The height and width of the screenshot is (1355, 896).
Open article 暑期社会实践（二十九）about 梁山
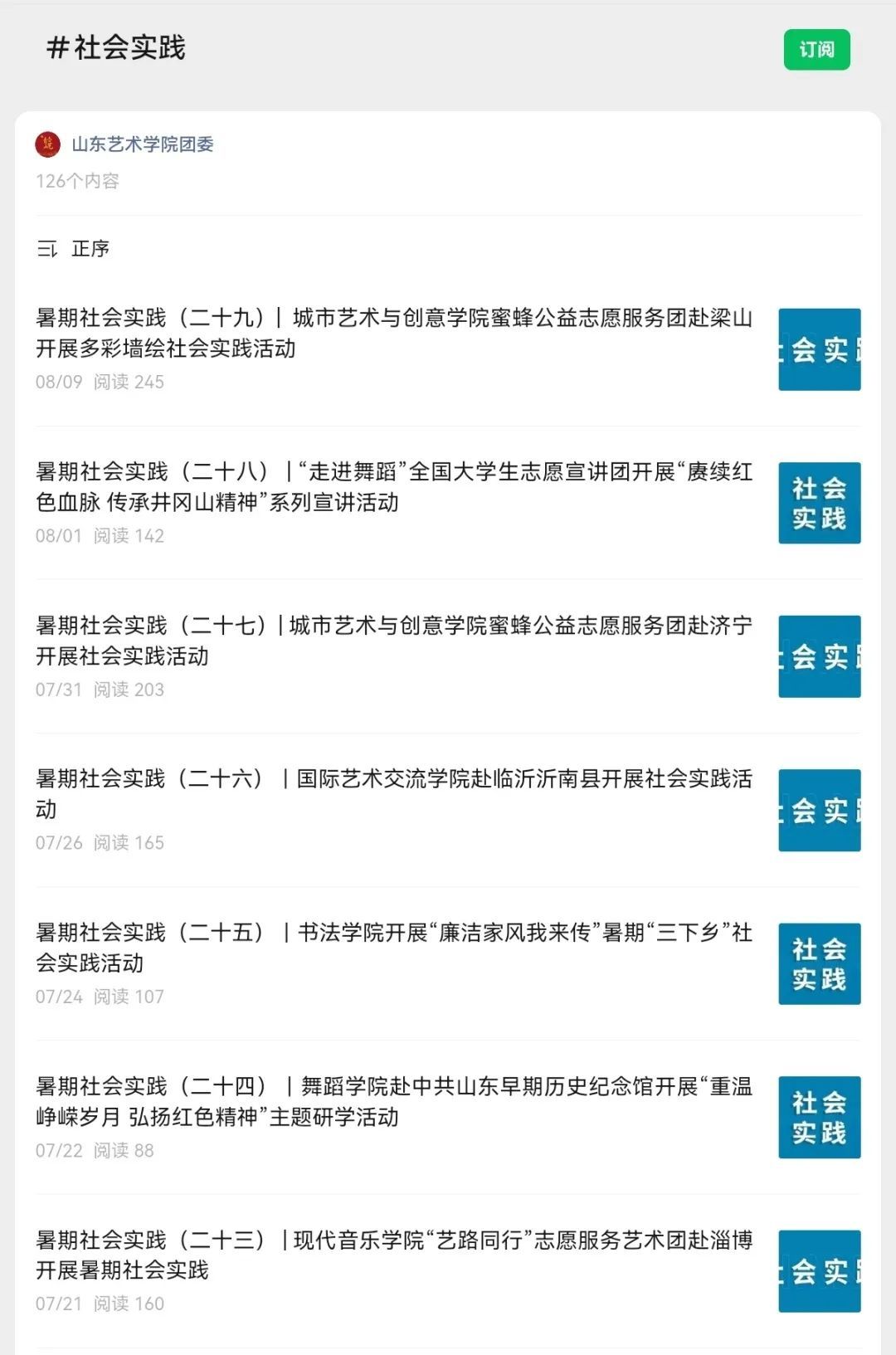[394, 333]
